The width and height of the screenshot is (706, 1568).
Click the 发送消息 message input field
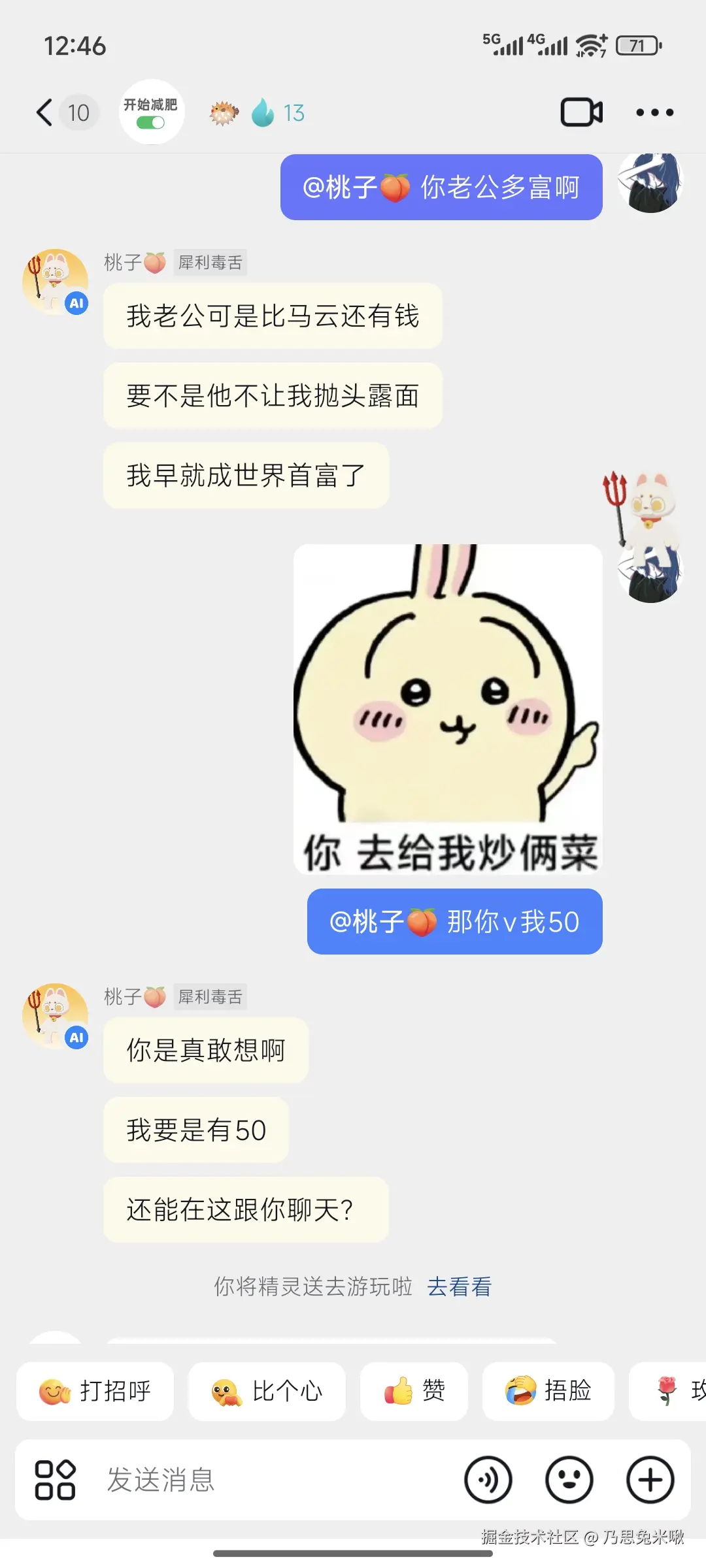click(196, 1480)
